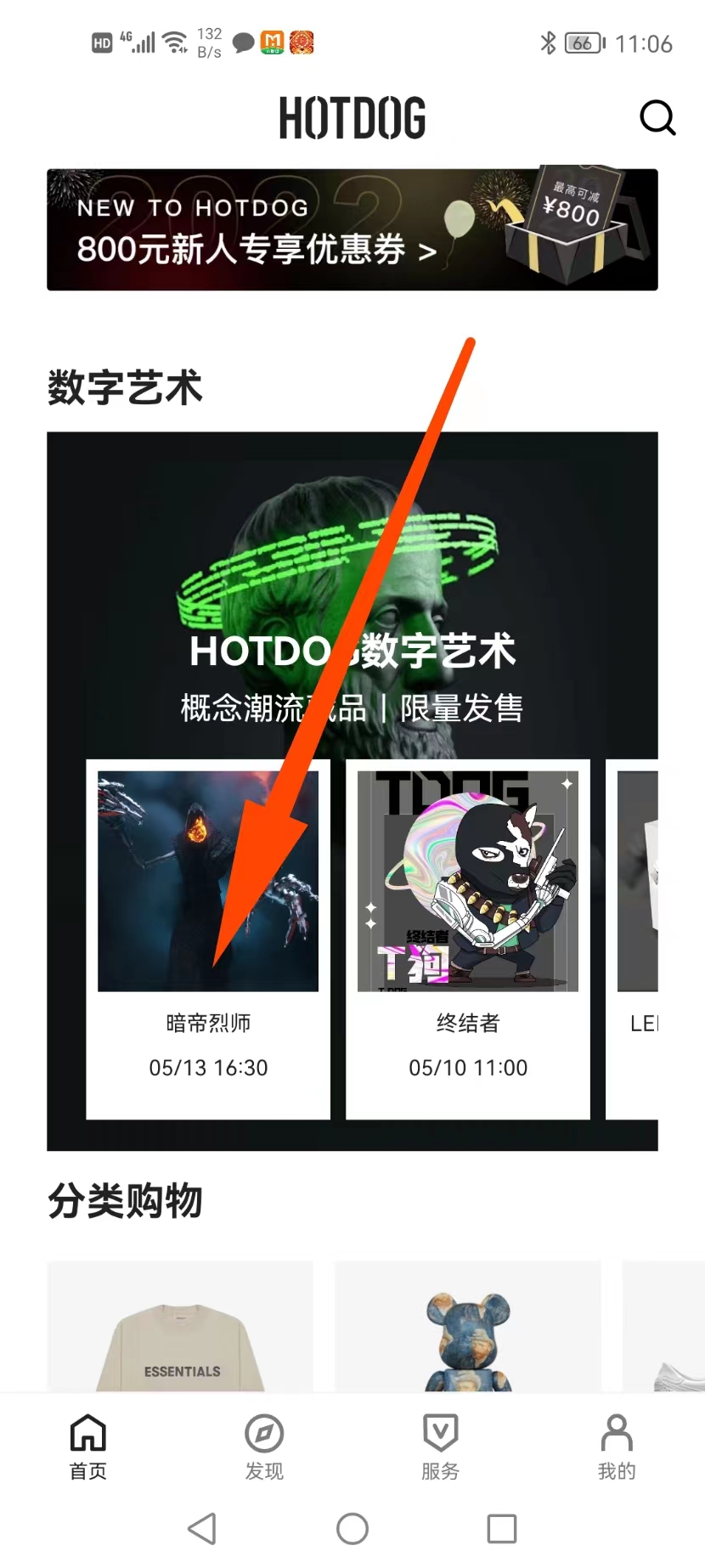Open the HOTDOG数字艺术 feature banner
Image resolution: width=705 pixels, height=1568 pixels.
tap(352, 595)
